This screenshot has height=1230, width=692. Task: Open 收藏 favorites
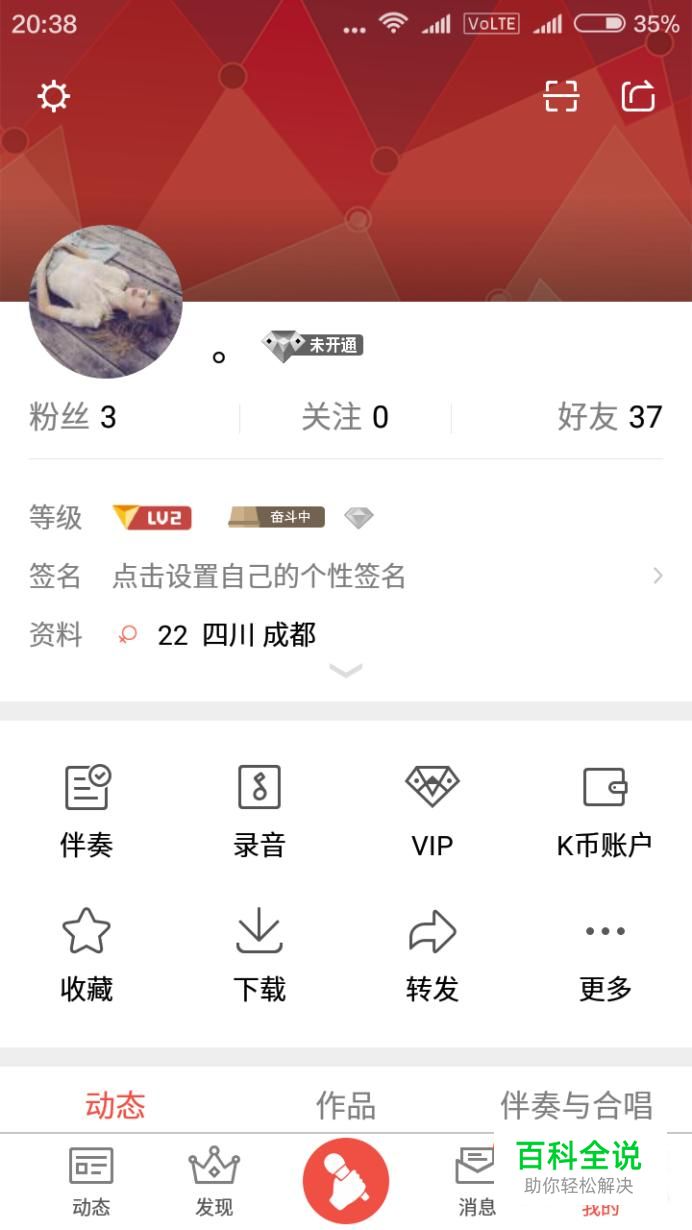[x=87, y=955]
